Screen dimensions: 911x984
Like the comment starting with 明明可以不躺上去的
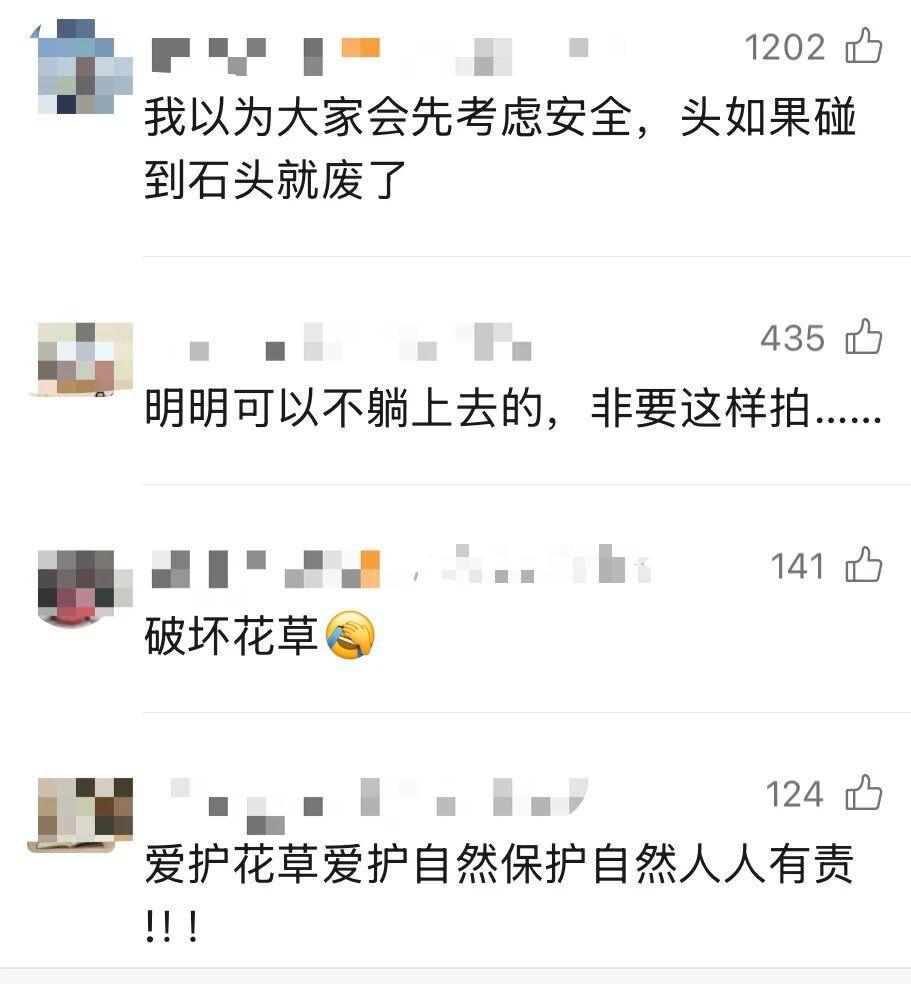point(863,338)
